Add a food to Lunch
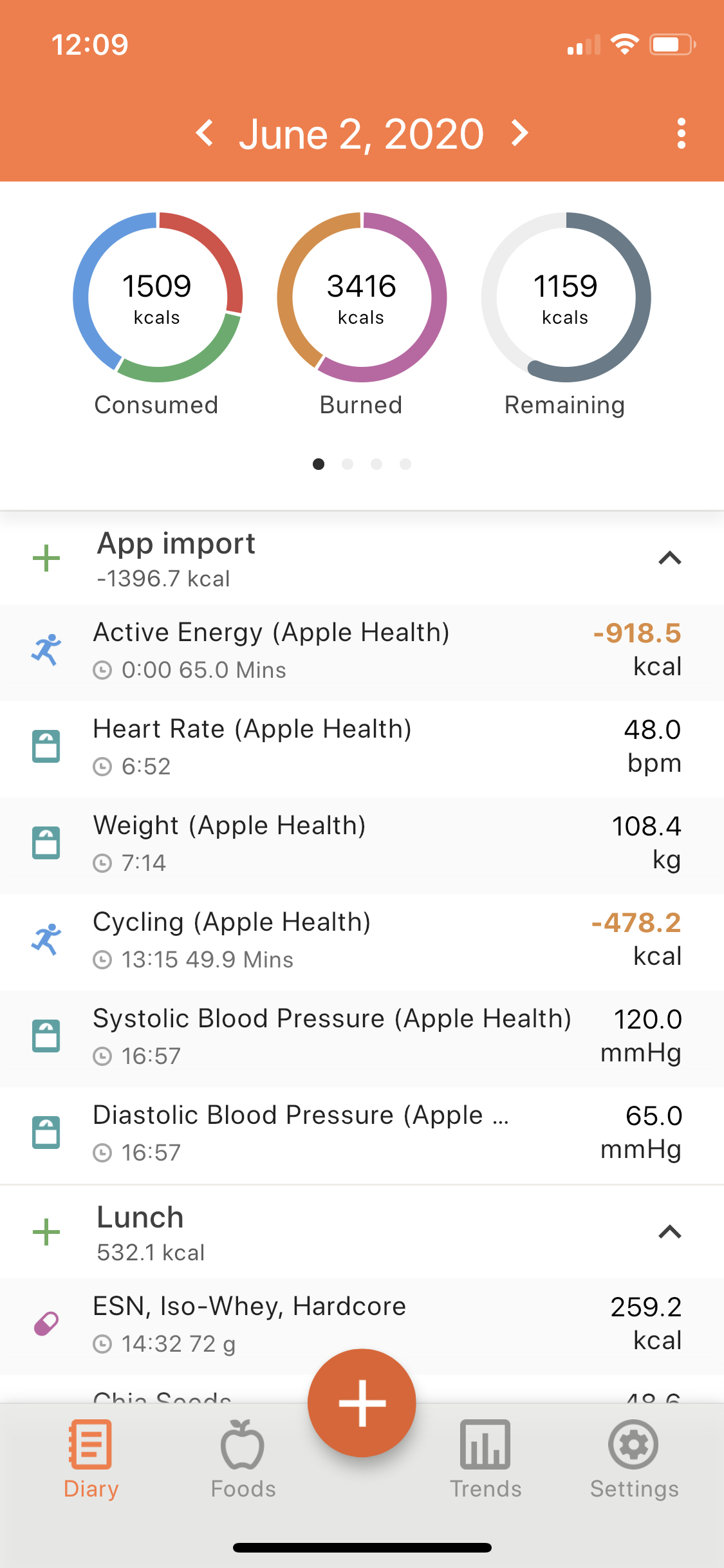The width and height of the screenshot is (724, 1568). click(46, 1232)
